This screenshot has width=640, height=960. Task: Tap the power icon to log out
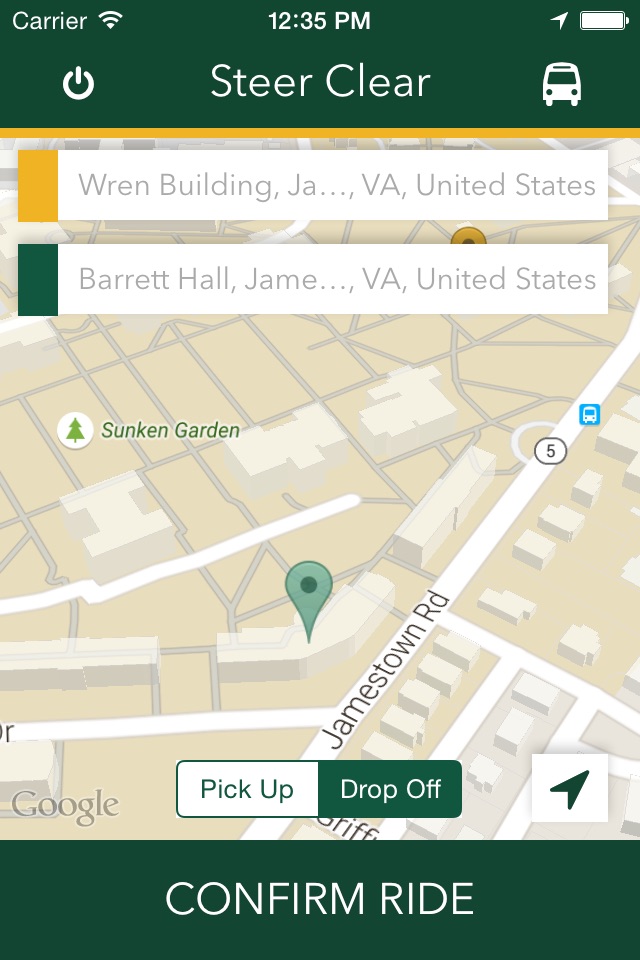[x=78, y=84]
